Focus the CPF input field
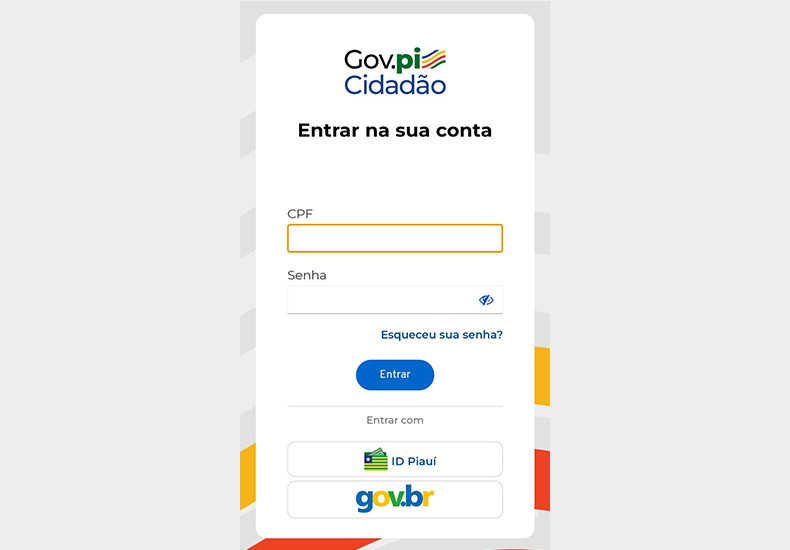Image resolution: width=790 pixels, height=550 pixels. click(x=394, y=238)
